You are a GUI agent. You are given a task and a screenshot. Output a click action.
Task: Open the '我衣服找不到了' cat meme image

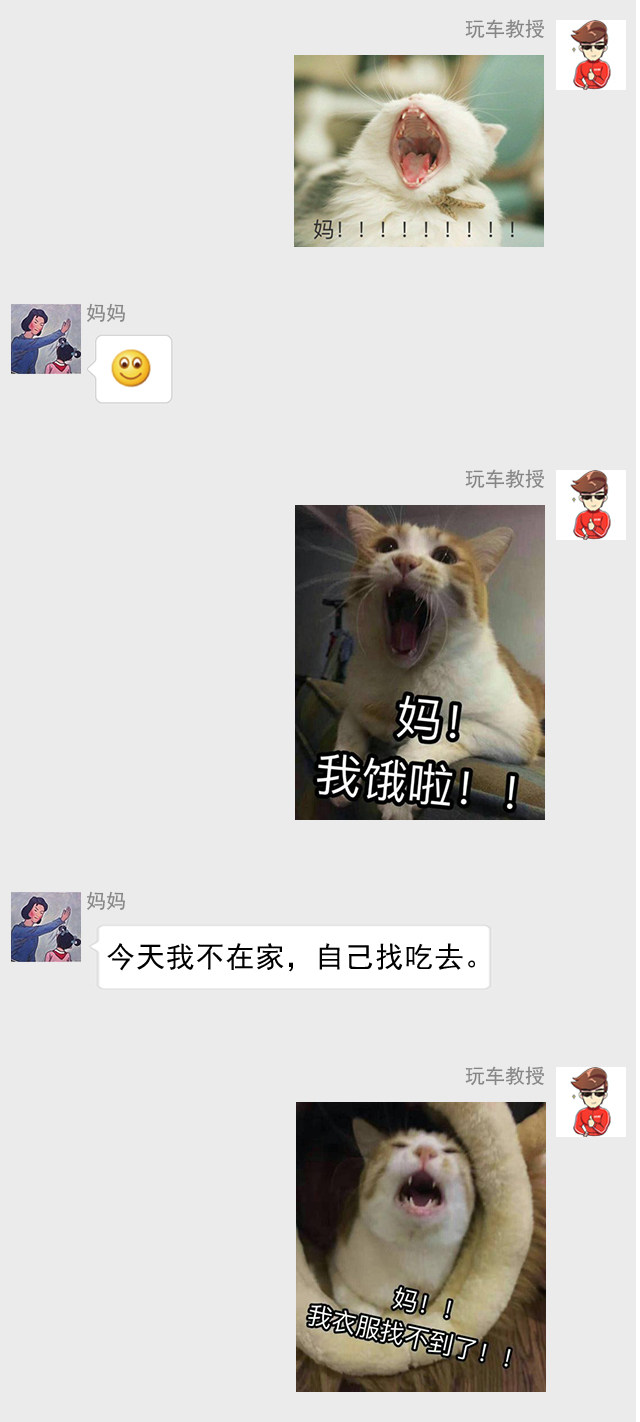[x=421, y=1246]
